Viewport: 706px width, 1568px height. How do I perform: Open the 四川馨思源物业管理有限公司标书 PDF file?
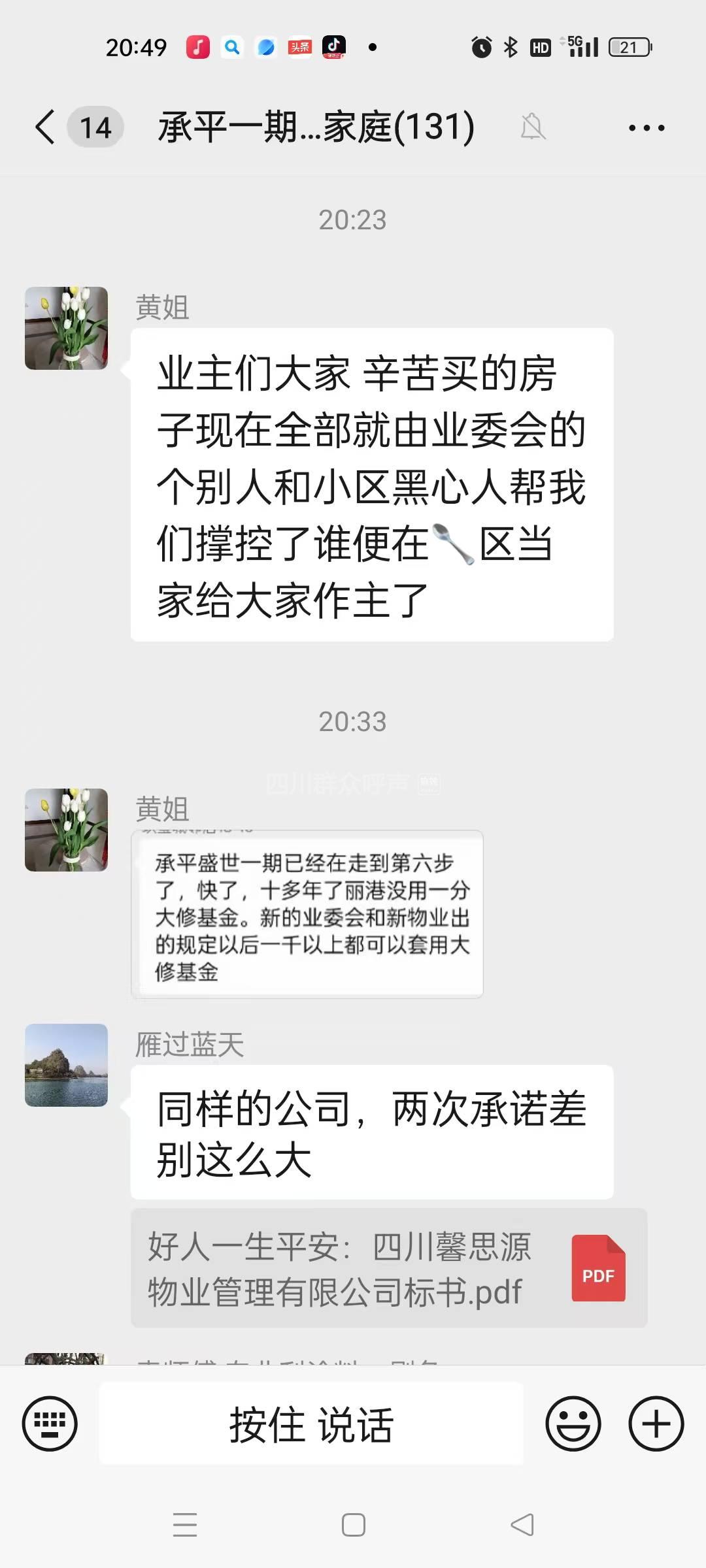click(389, 1268)
